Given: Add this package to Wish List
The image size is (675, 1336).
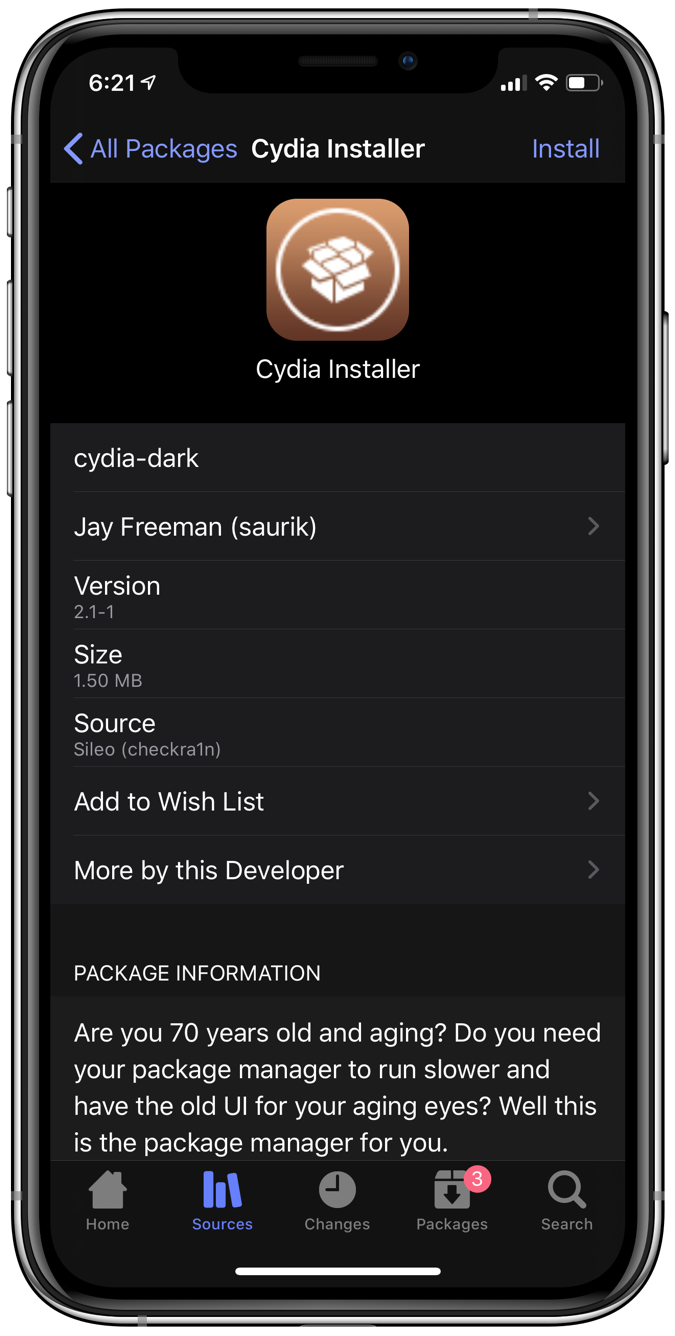Looking at the screenshot, I should tap(338, 801).
